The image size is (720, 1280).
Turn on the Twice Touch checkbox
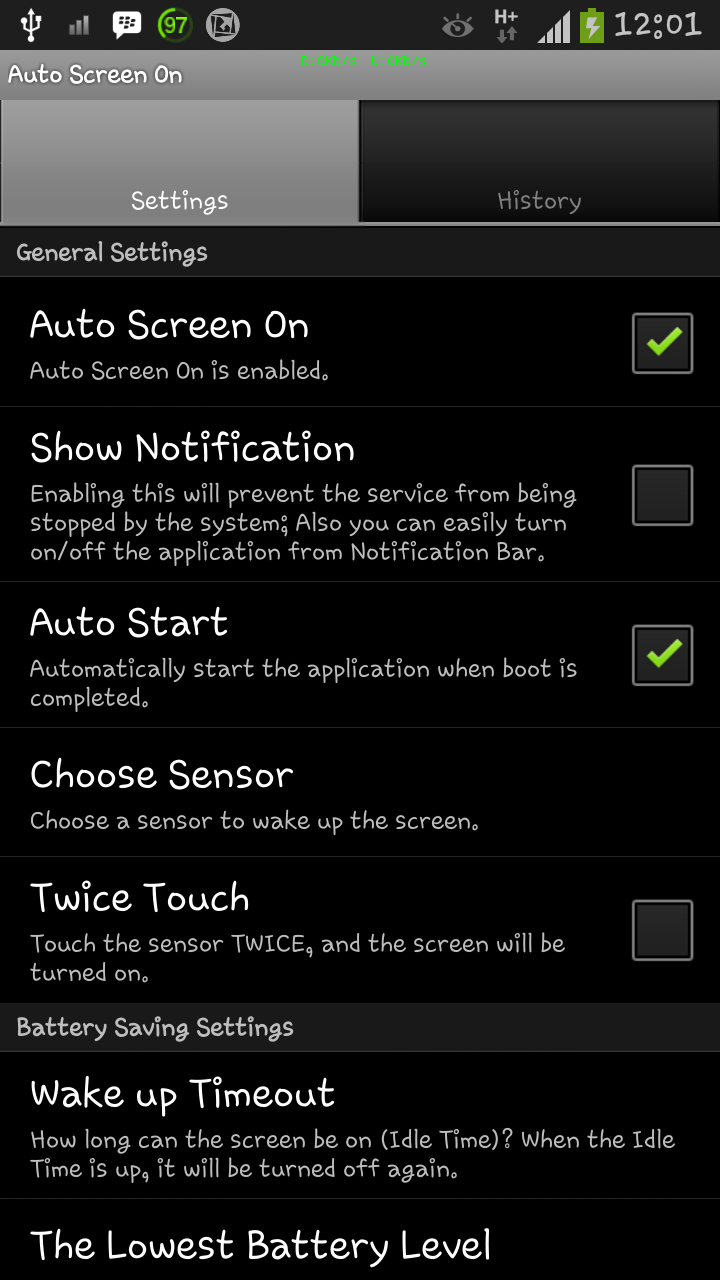662,930
